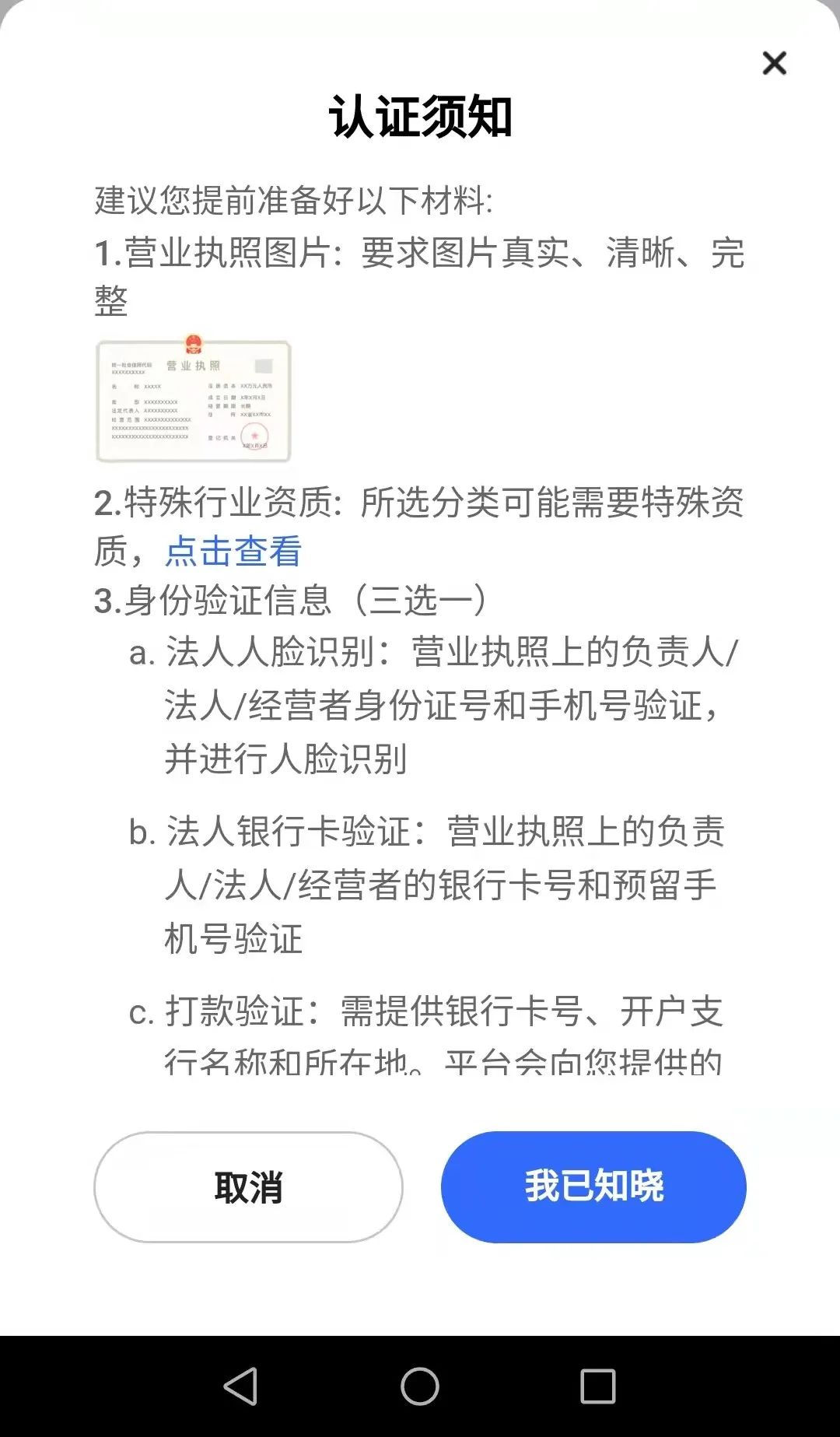The height and width of the screenshot is (1437, 840).
Task: Close the 认证须知 dialog
Action: 774,63
